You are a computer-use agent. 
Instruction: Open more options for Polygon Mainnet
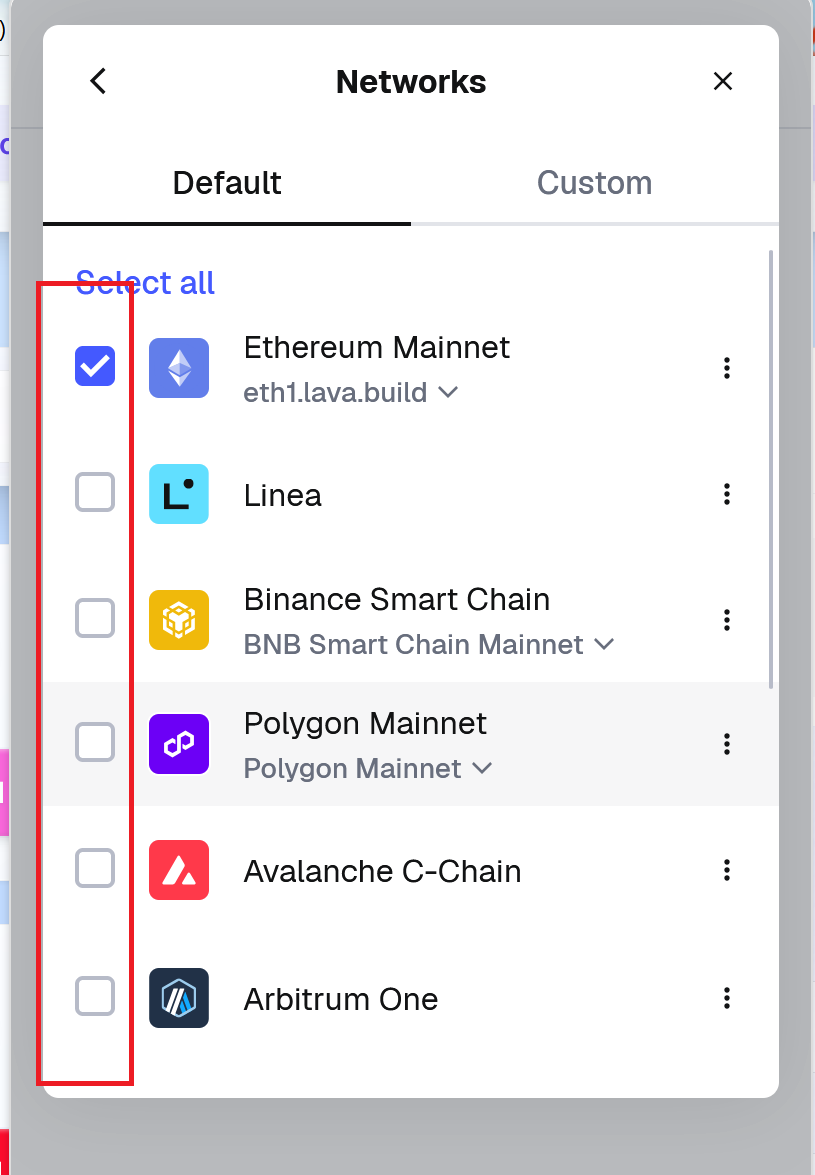[727, 744]
